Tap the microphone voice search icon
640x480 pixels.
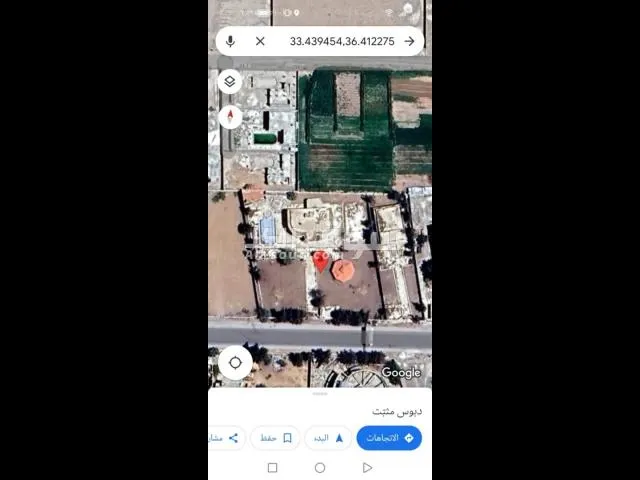tap(231, 41)
